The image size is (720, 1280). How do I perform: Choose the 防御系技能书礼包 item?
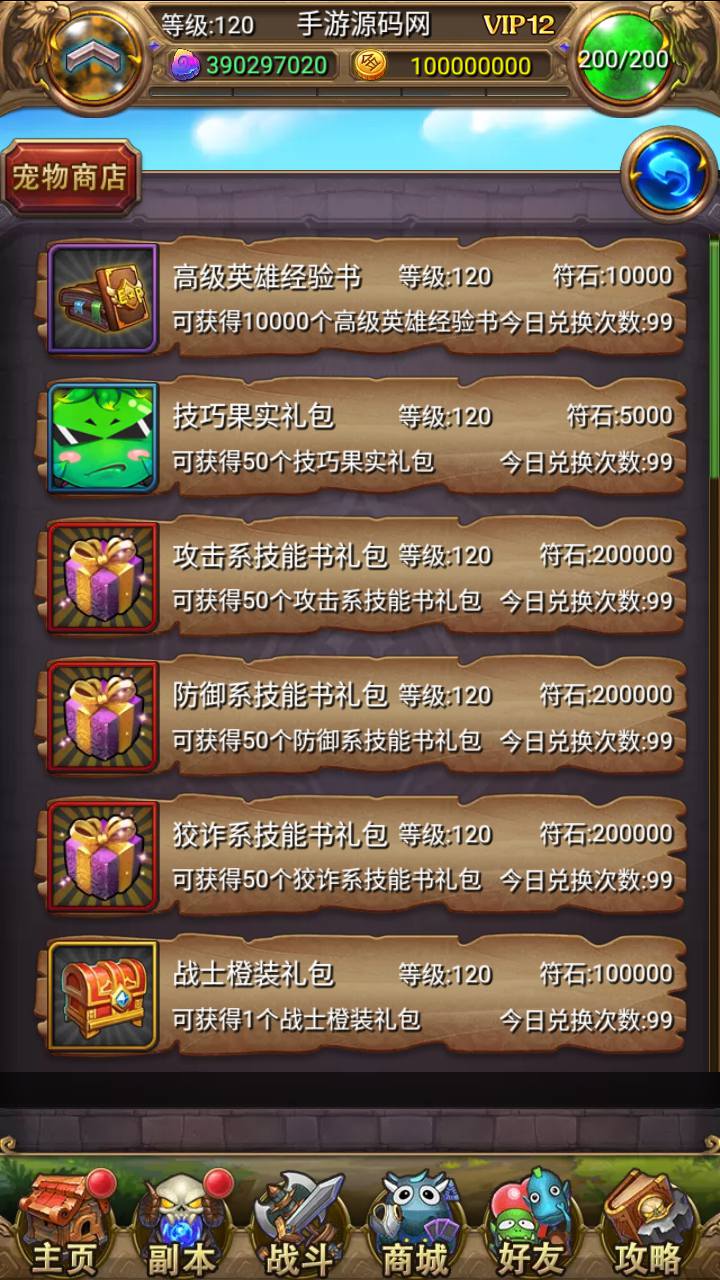coord(365,717)
